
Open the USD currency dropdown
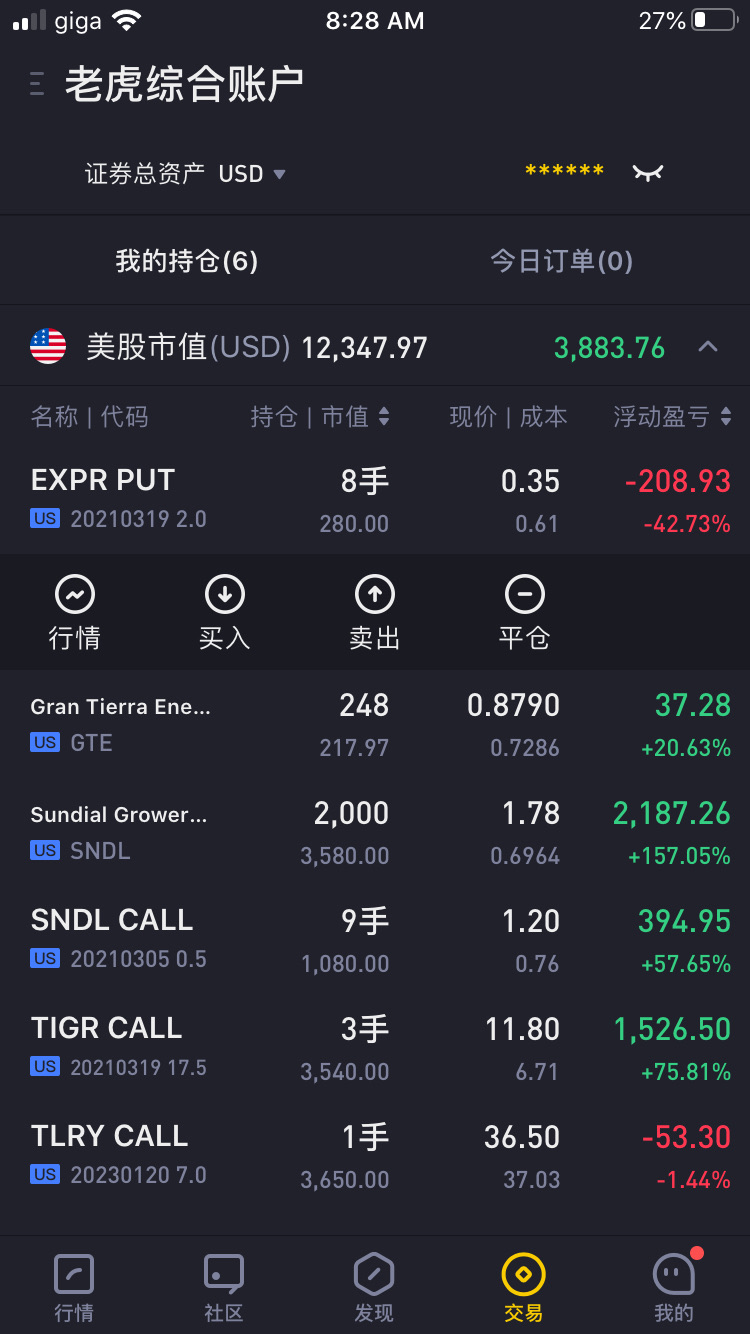pos(252,174)
